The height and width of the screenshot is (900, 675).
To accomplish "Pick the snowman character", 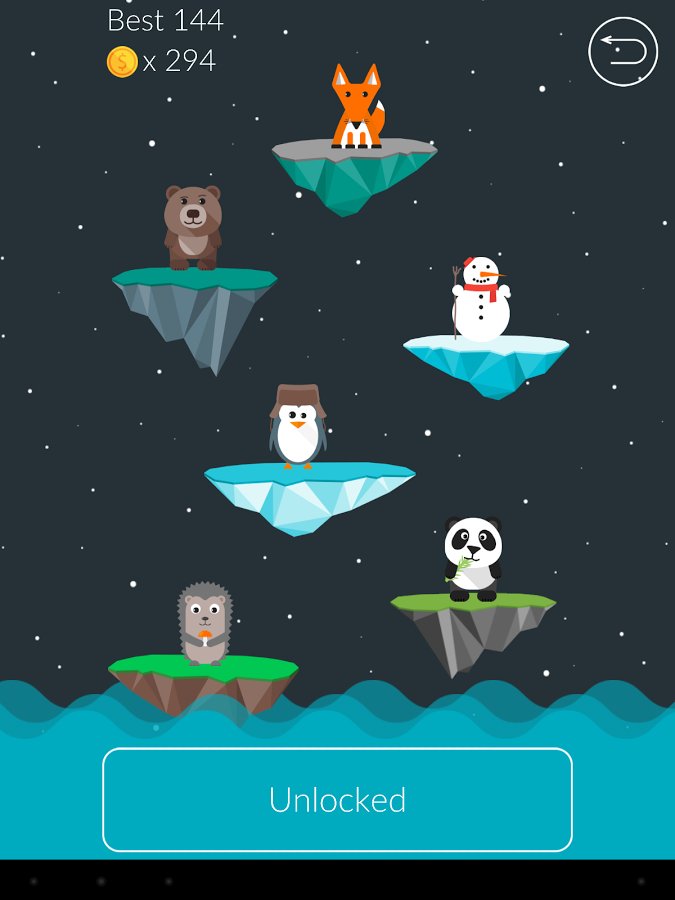I will [481, 300].
